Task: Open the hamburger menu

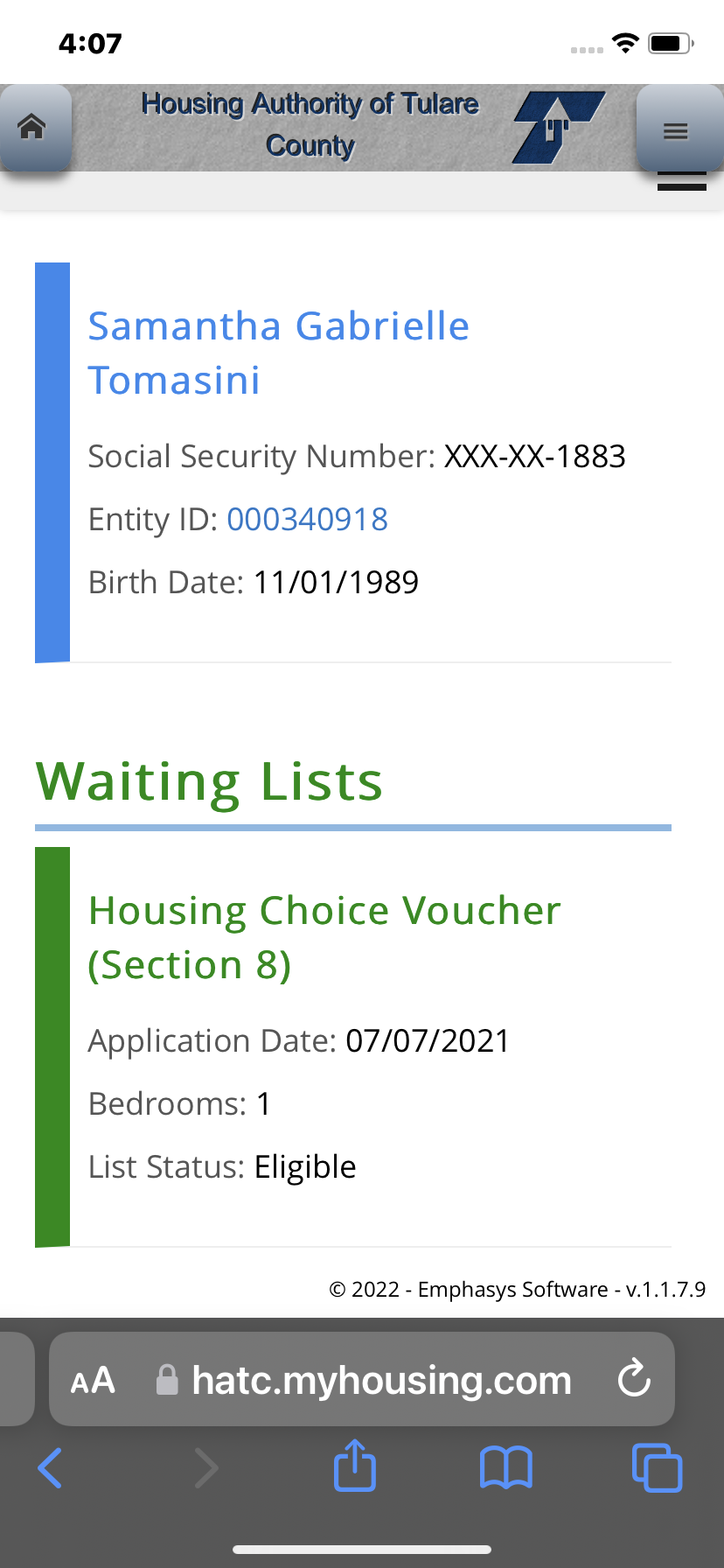Action: pyautogui.click(x=676, y=130)
